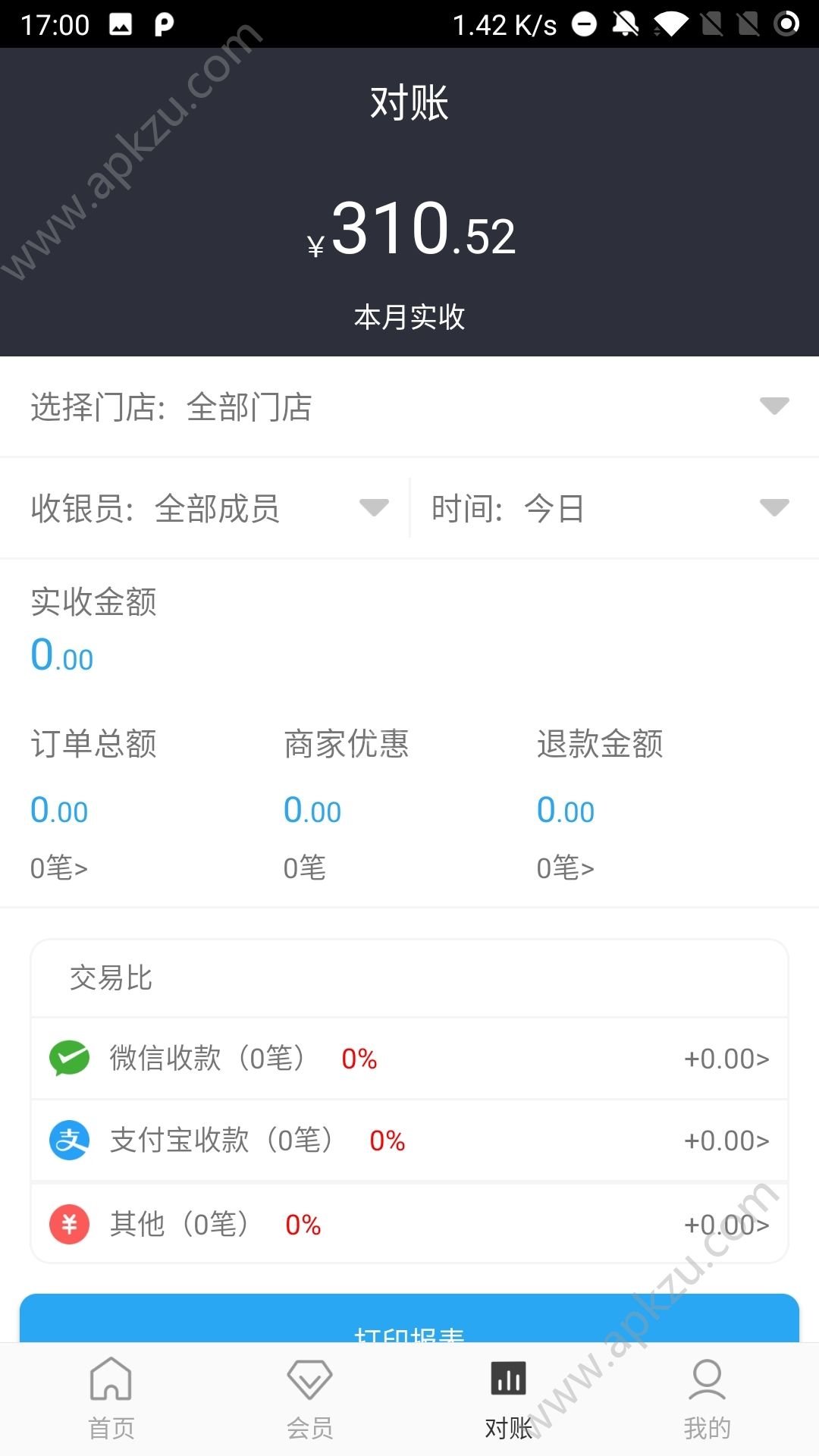Click 退款金额 refund 0笔 entry
The width and height of the screenshot is (819, 1456).
566,868
